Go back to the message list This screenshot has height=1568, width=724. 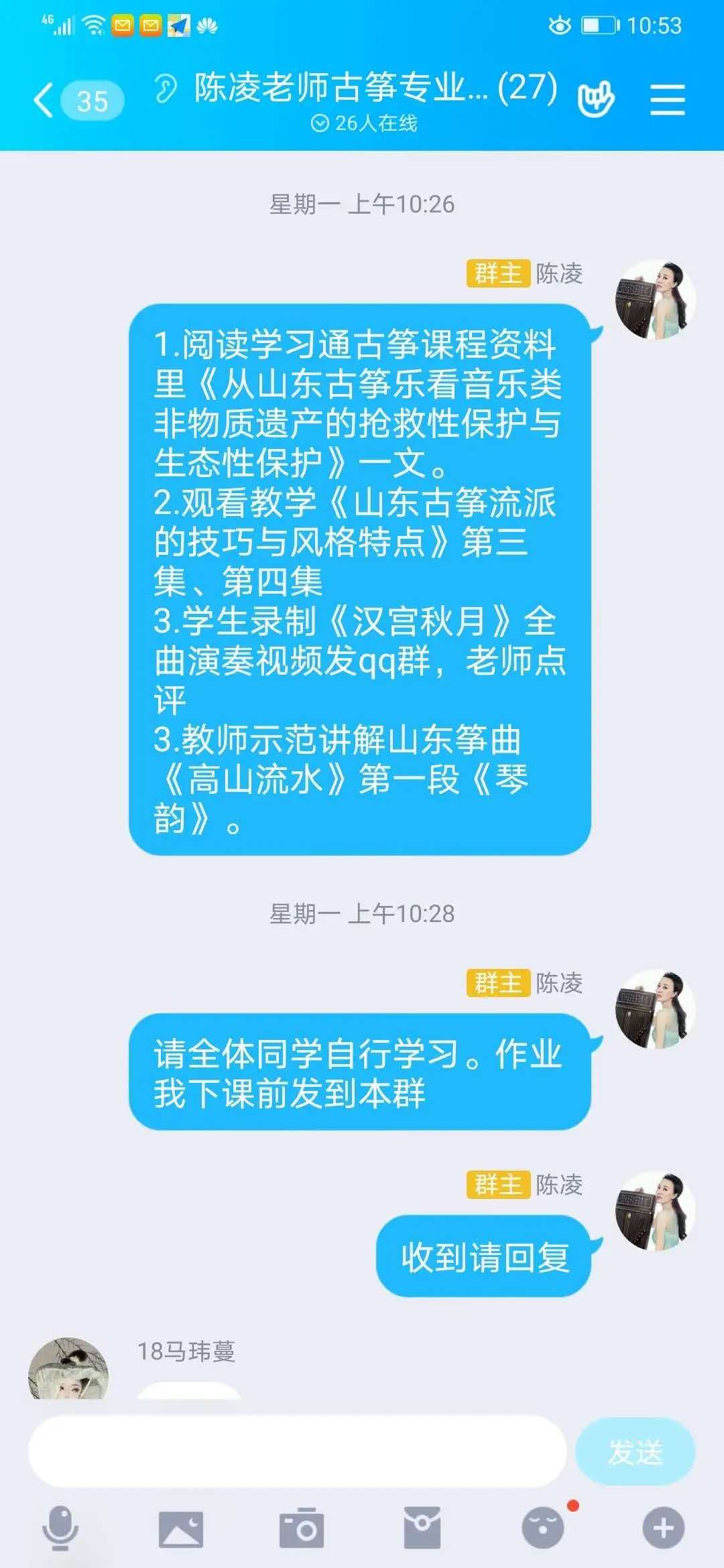pyautogui.click(x=44, y=101)
